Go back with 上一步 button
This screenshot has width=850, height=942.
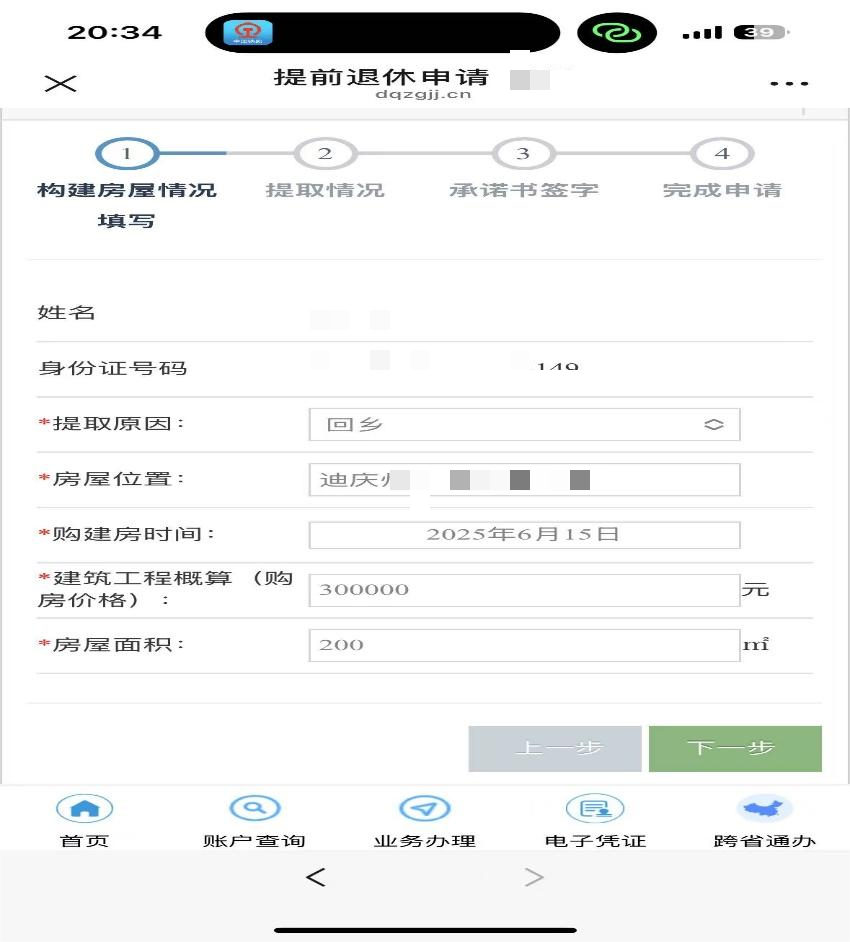[555, 748]
